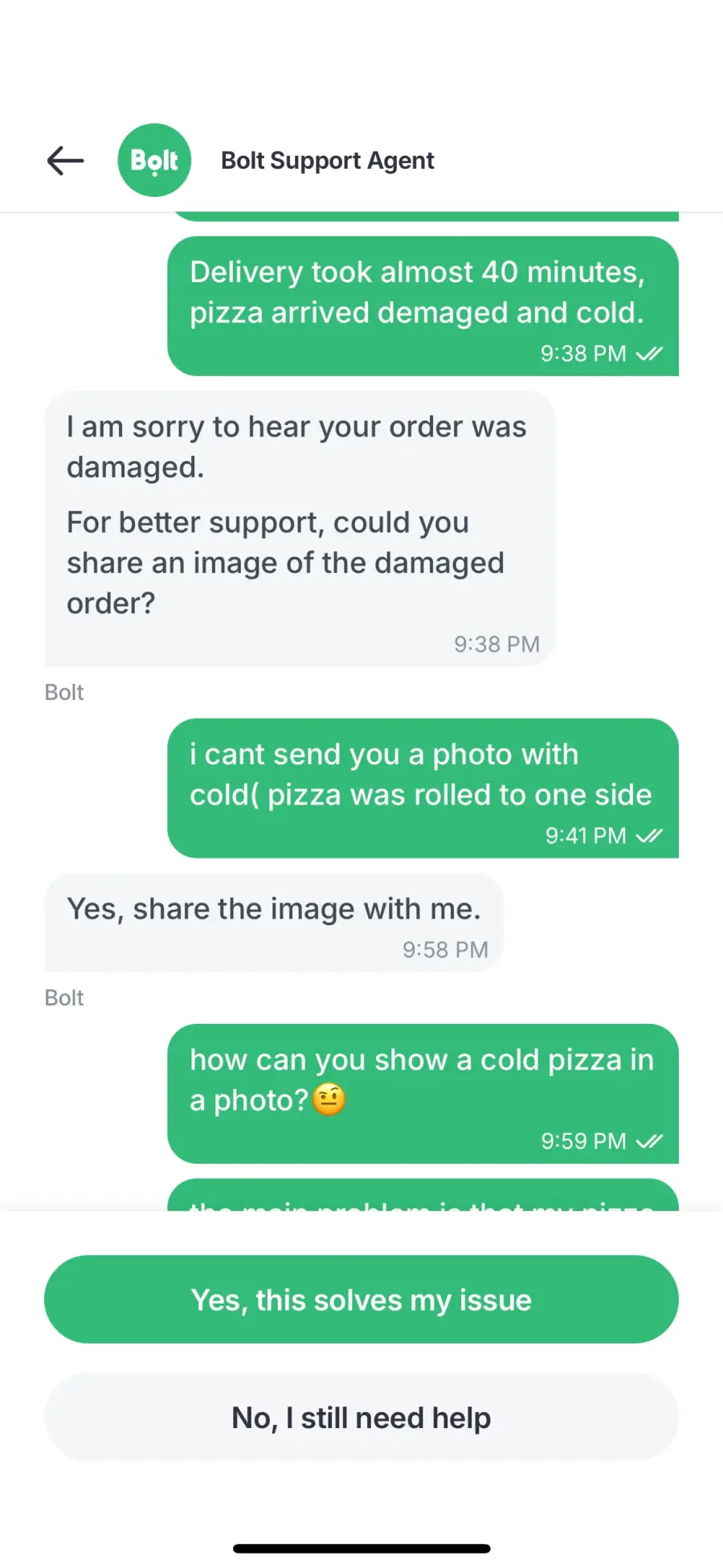Image resolution: width=723 pixels, height=1568 pixels.
Task: Go back using the arrow icon
Action: pos(65,161)
